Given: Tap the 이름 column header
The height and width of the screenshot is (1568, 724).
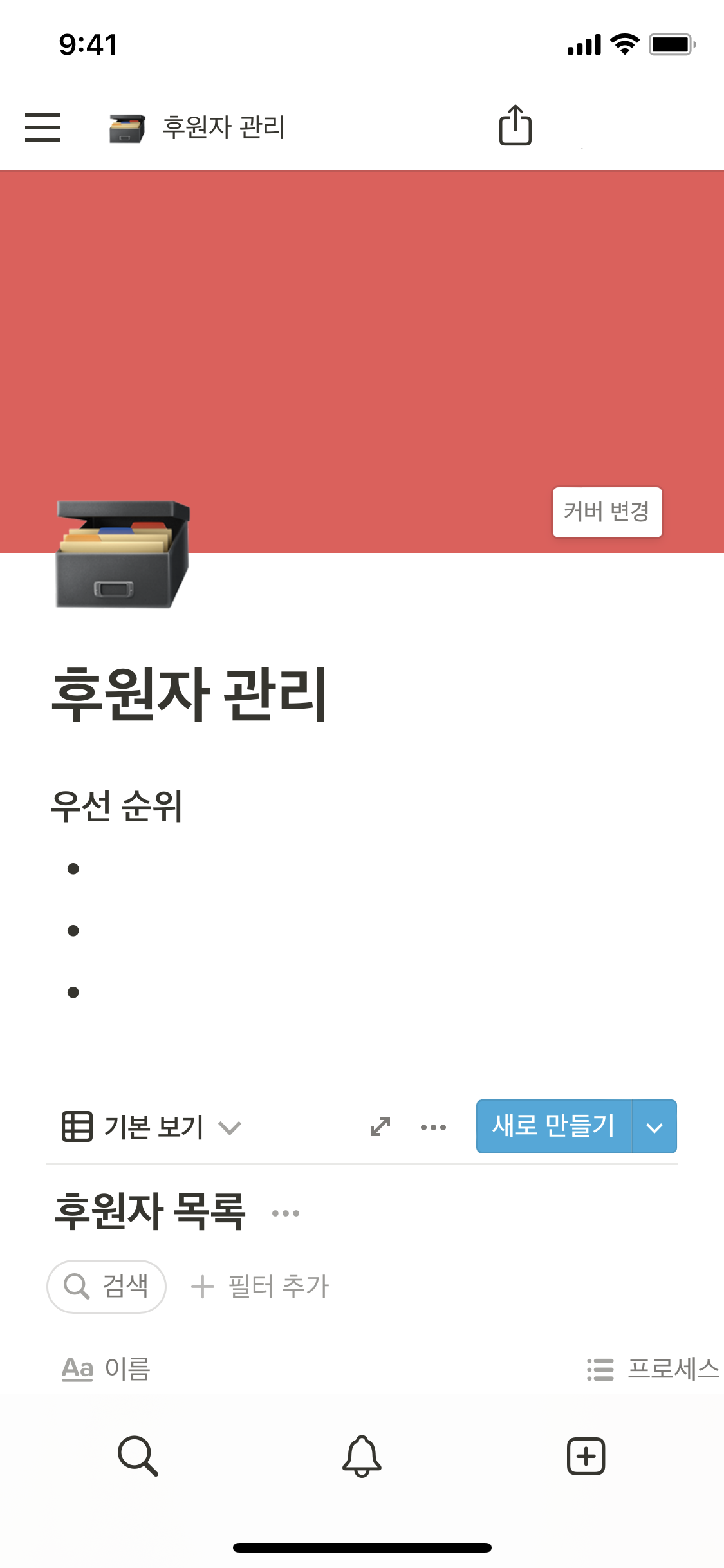Looking at the screenshot, I should click(107, 1368).
